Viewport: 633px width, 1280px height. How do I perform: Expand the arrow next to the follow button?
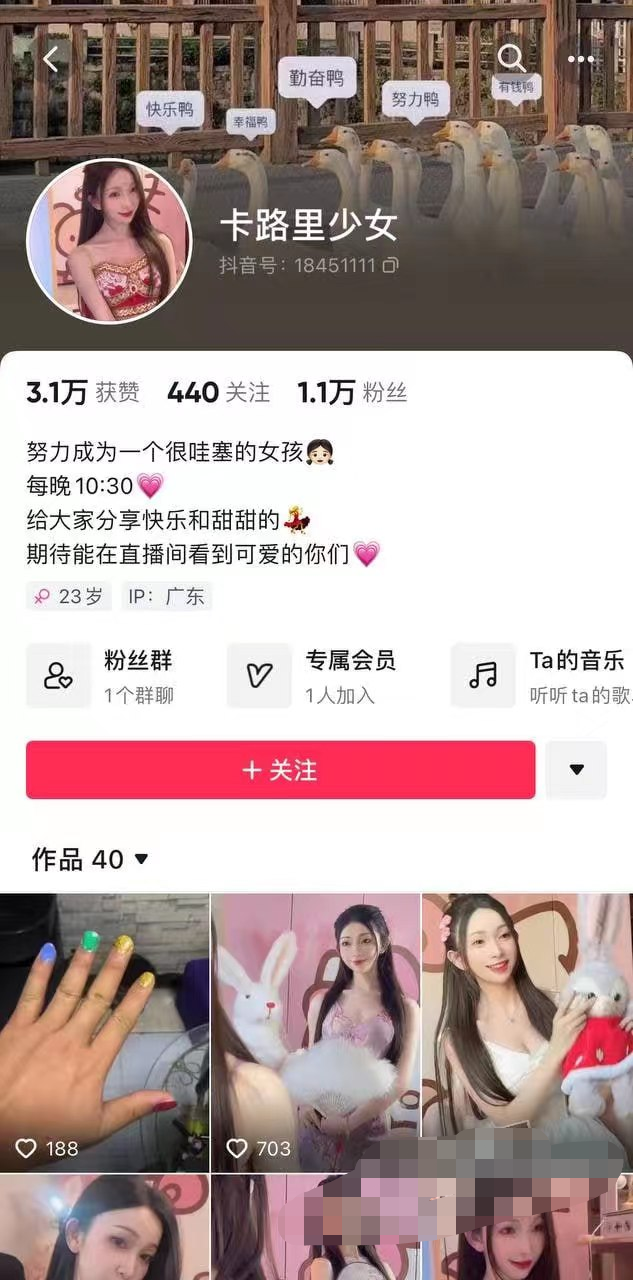(x=576, y=770)
